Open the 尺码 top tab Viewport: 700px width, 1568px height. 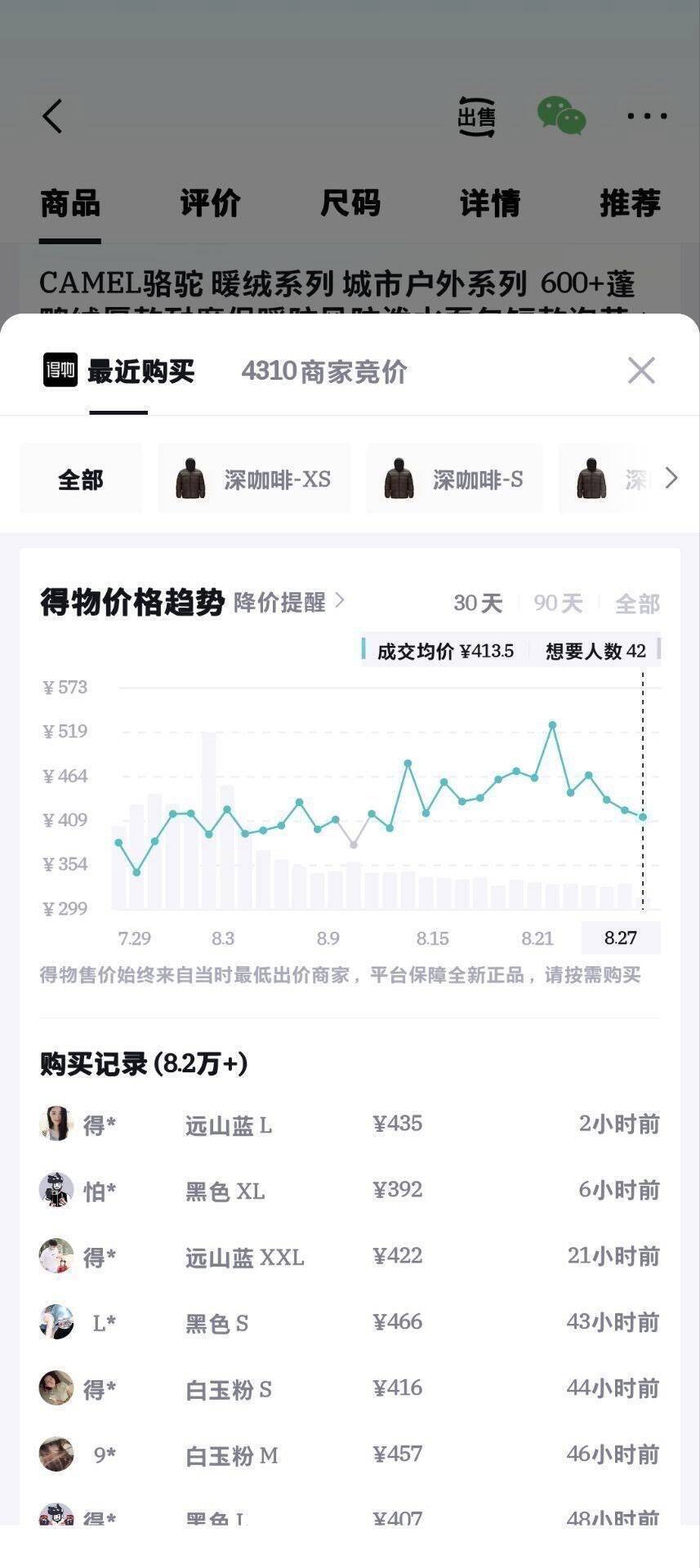click(x=350, y=203)
